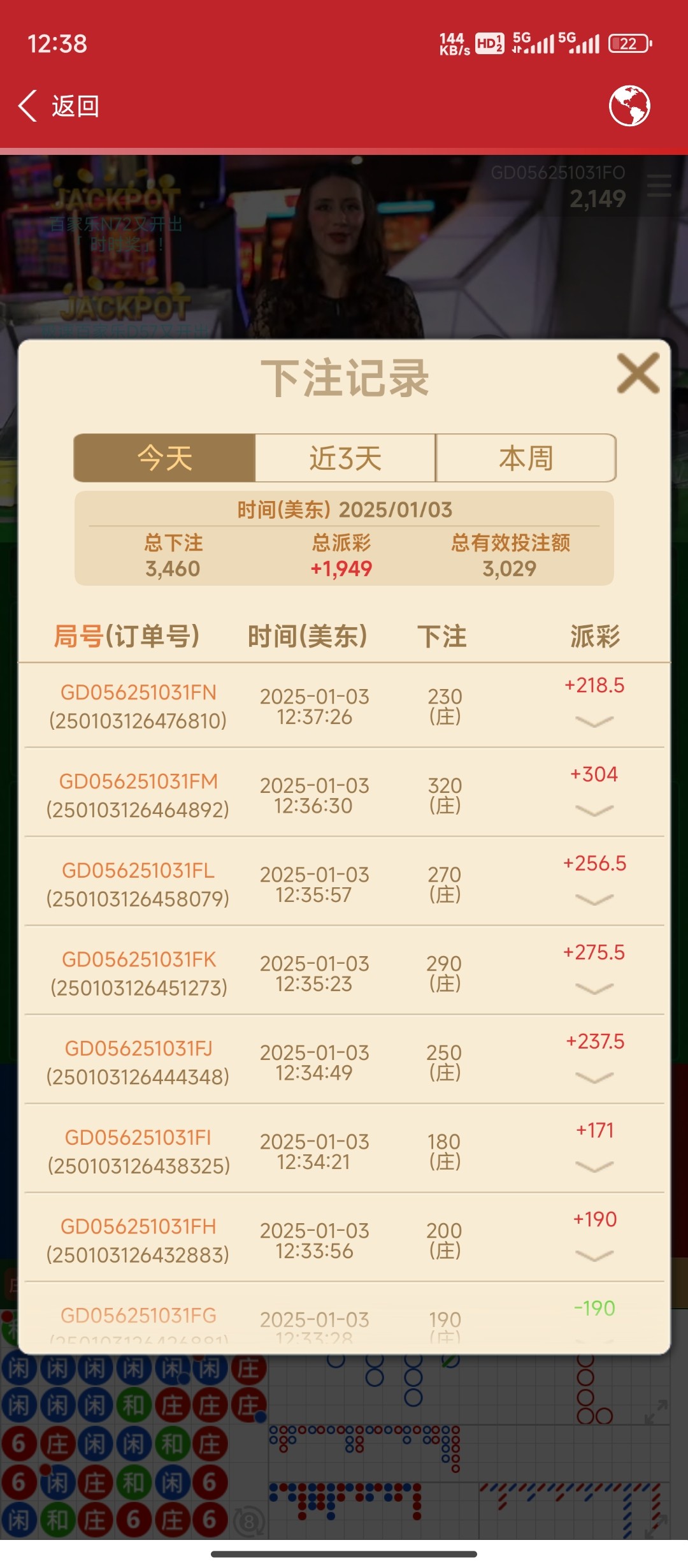Expand details for bet GD056251031FK
Viewport: 688px width, 1568px height.
(x=594, y=989)
